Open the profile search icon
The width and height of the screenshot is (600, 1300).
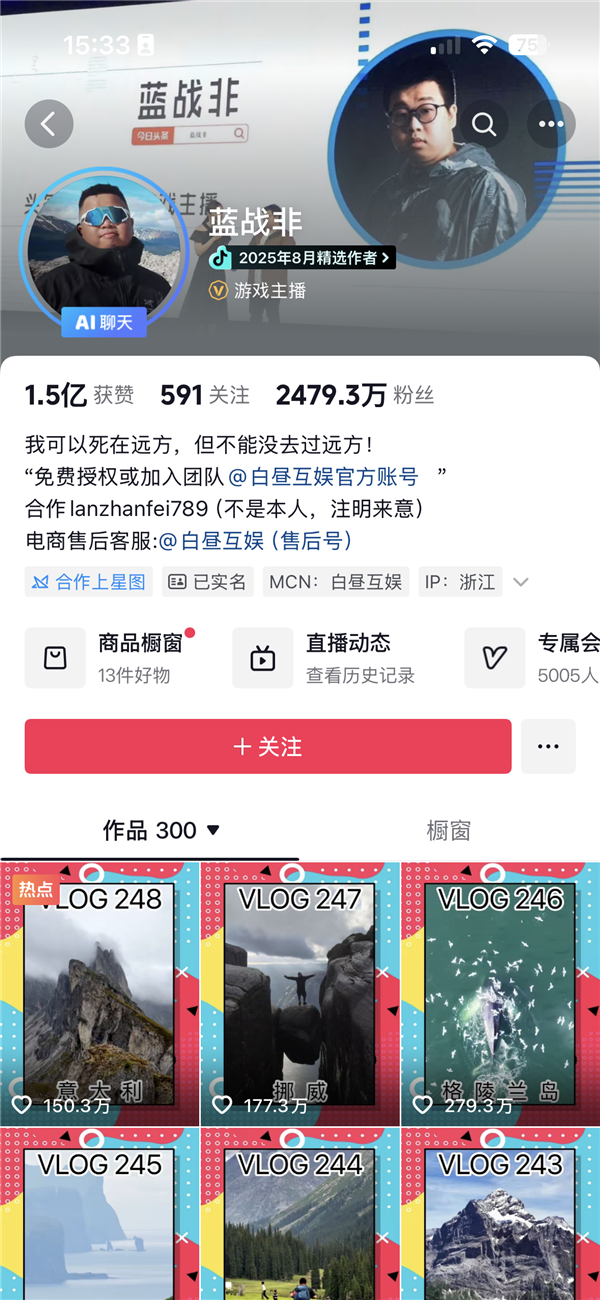click(x=484, y=124)
